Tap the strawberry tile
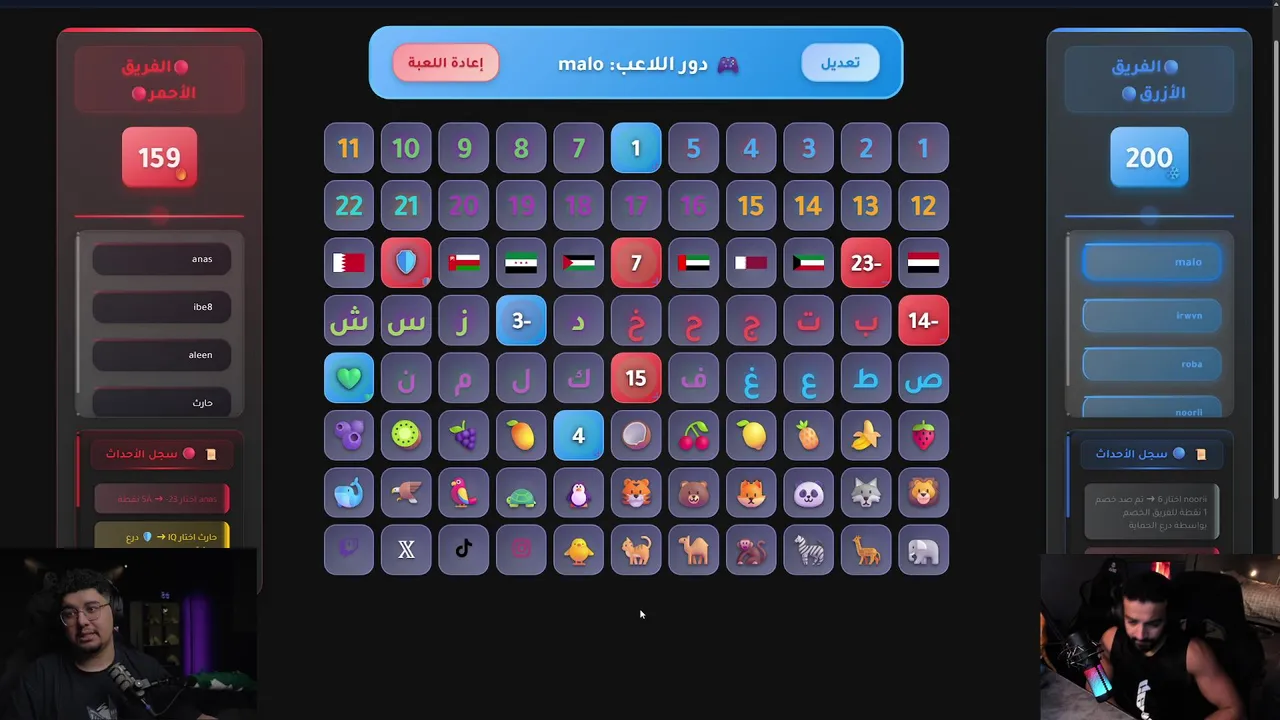Viewport: 1280px width, 720px height. point(923,436)
